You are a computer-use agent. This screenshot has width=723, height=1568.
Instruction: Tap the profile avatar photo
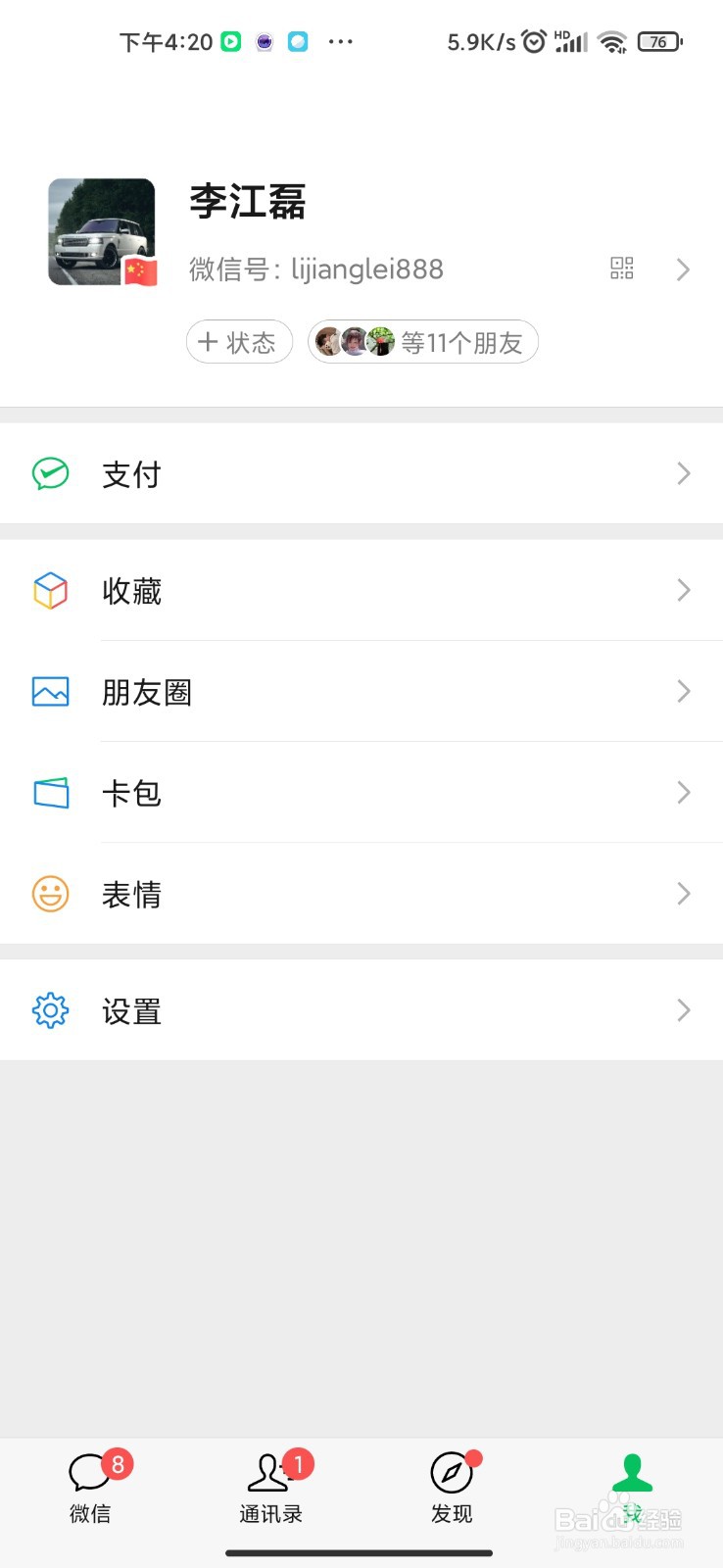pyautogui.click(x=100, y=231)
